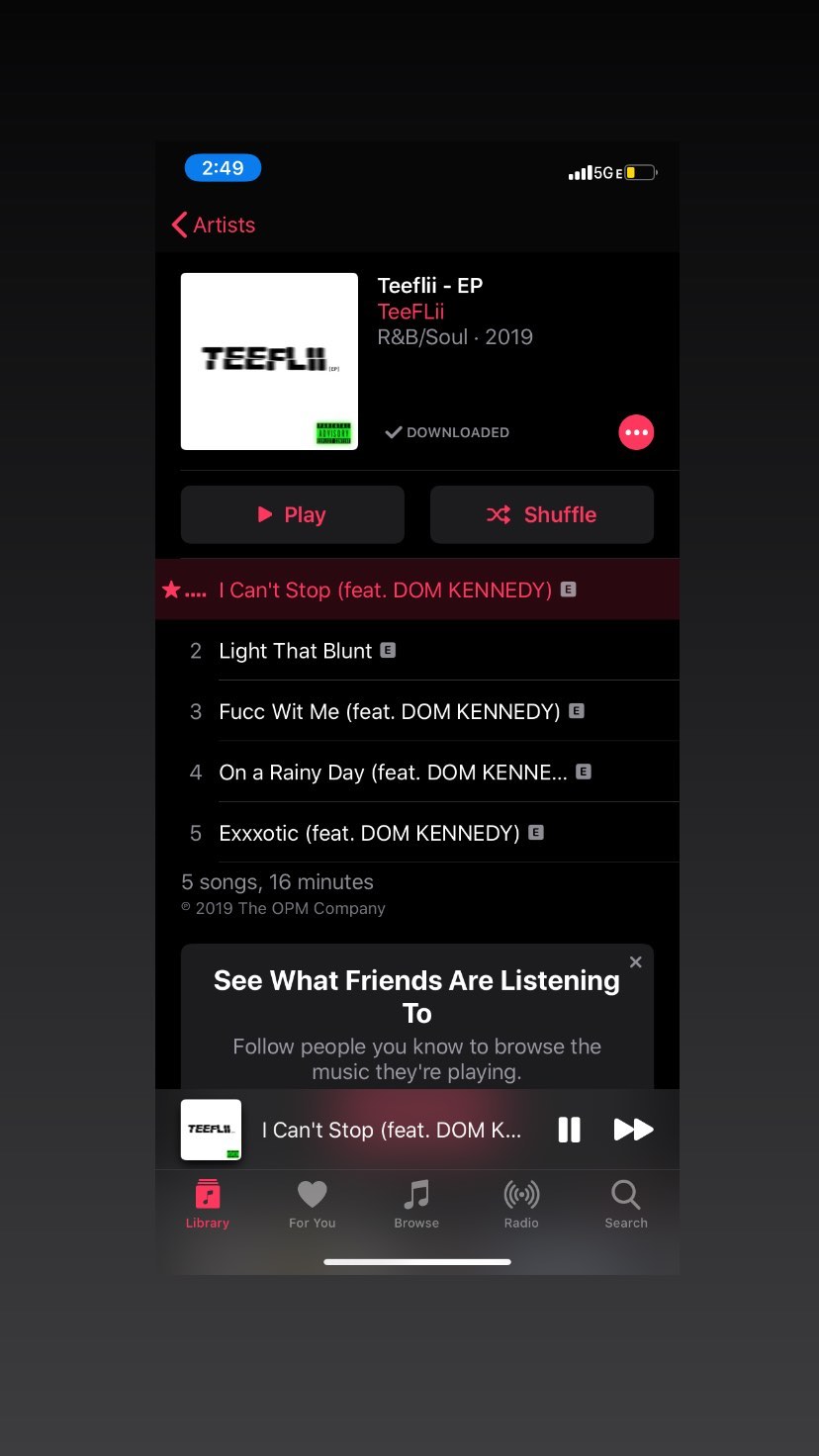The image size is (819, 1456).
Task: Dismiss See What Friends Are Listening To
Action: (x=636, y=962)
